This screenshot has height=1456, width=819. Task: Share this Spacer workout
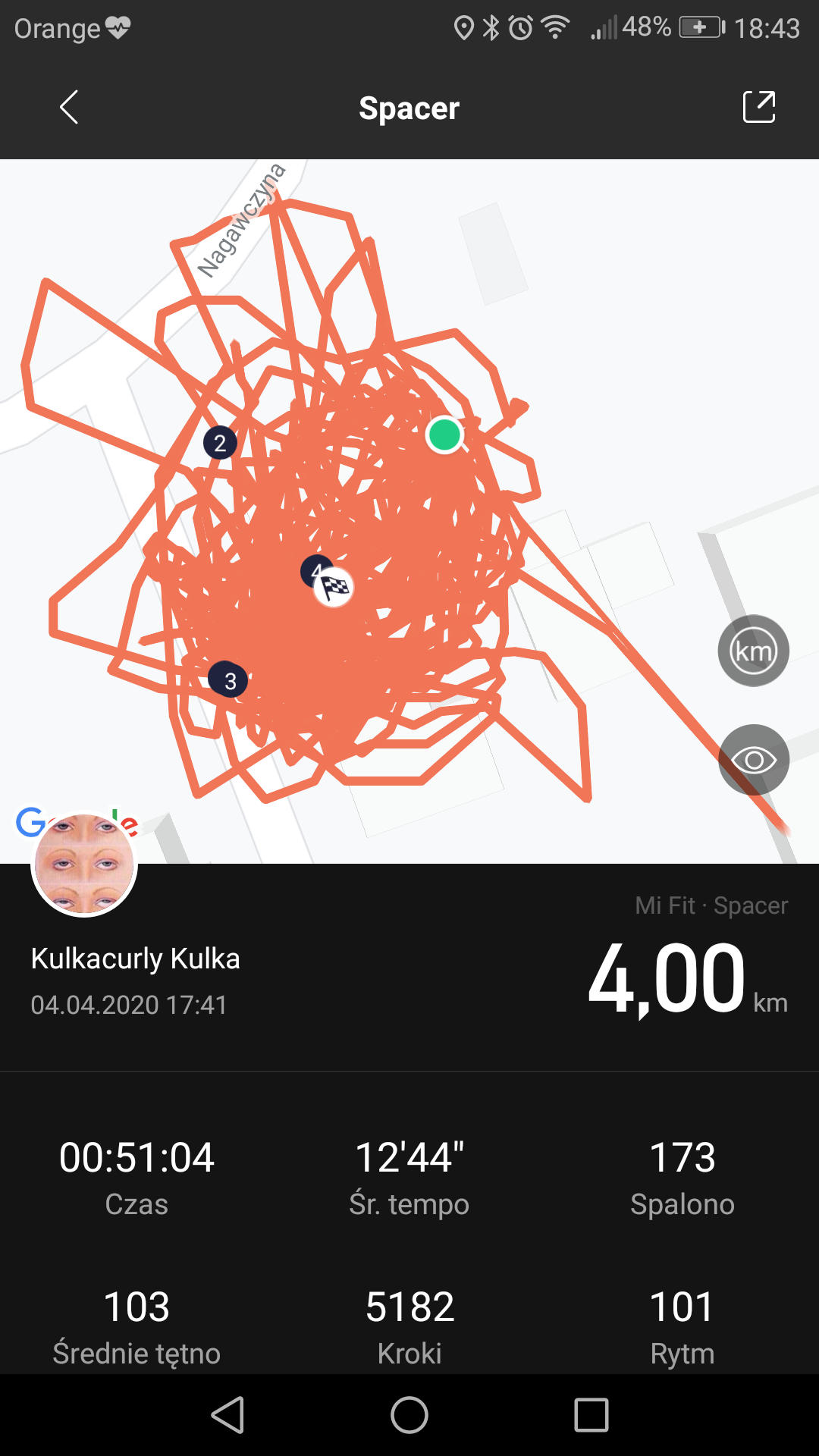758,107
